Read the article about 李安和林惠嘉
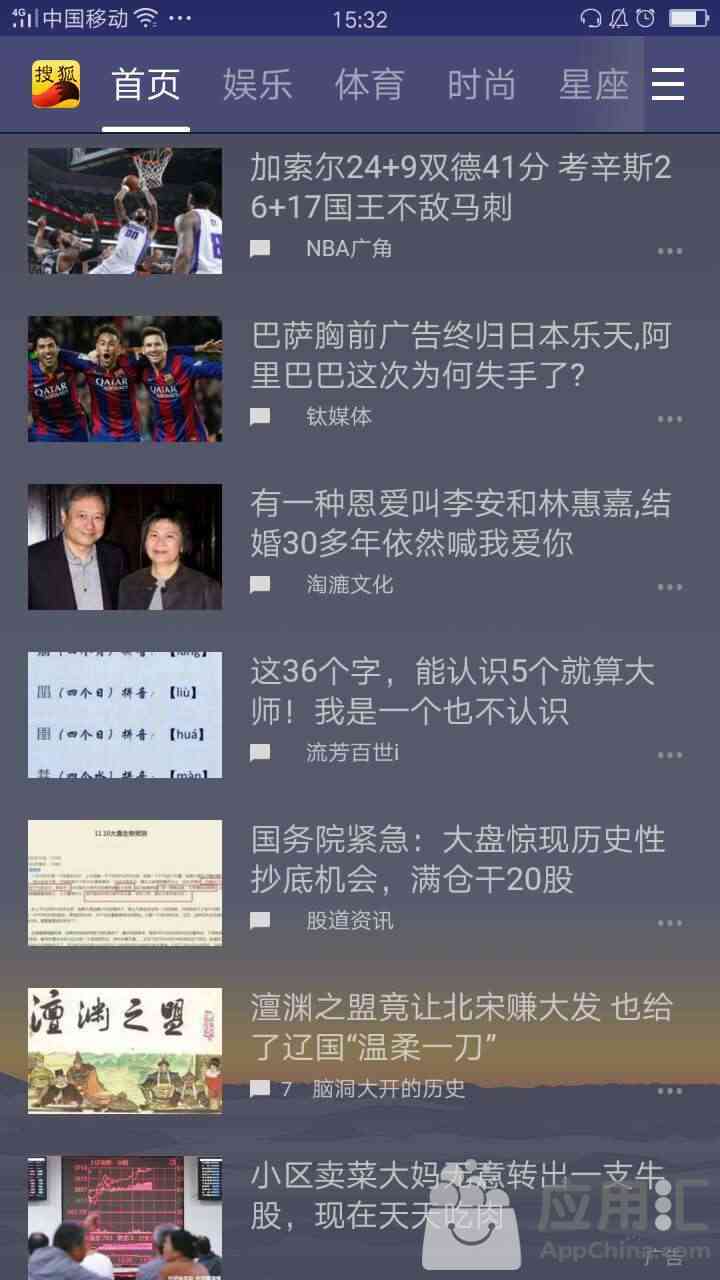 coord(460,523)
